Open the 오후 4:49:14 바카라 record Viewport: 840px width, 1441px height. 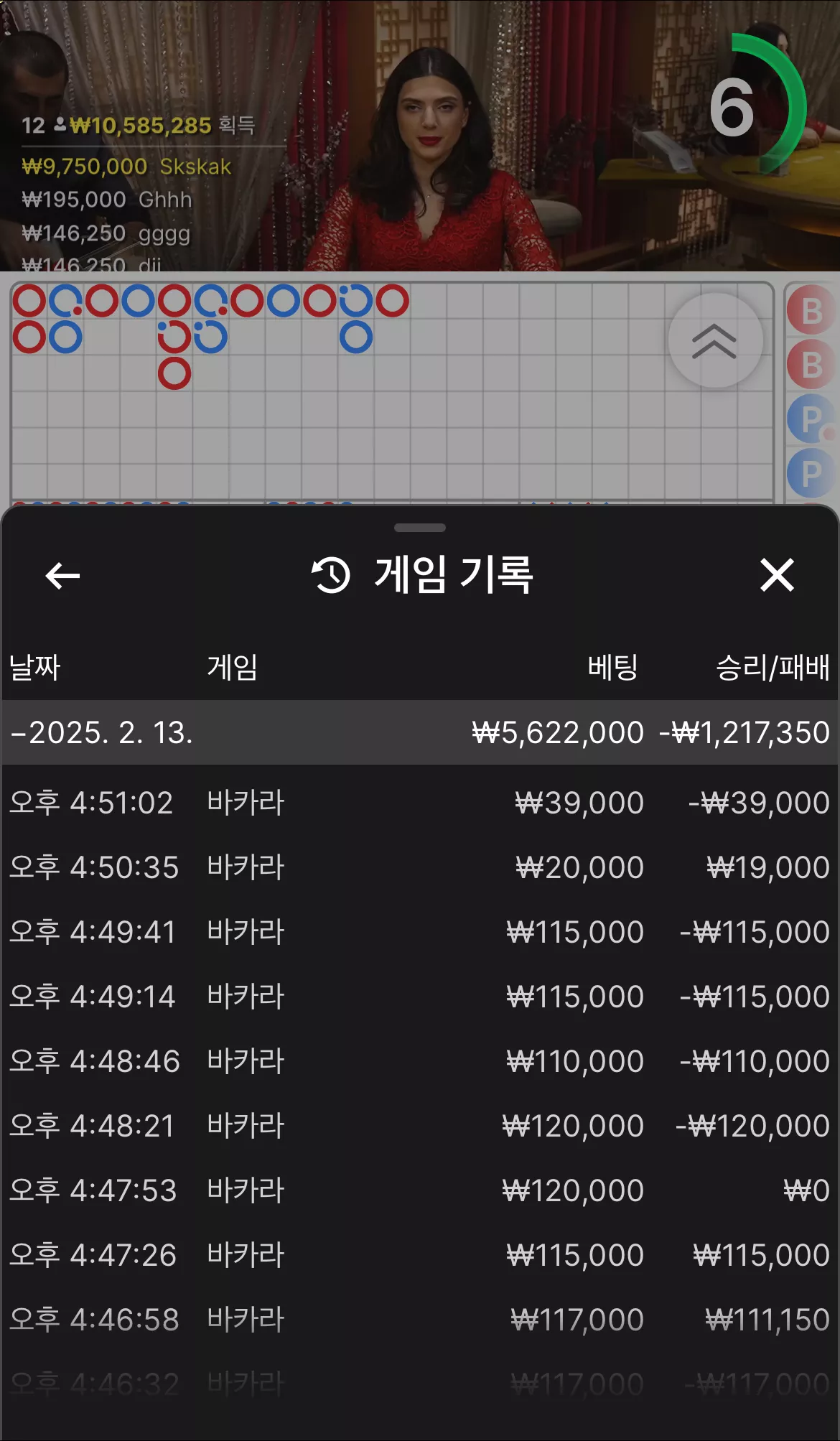pos(420,997)
